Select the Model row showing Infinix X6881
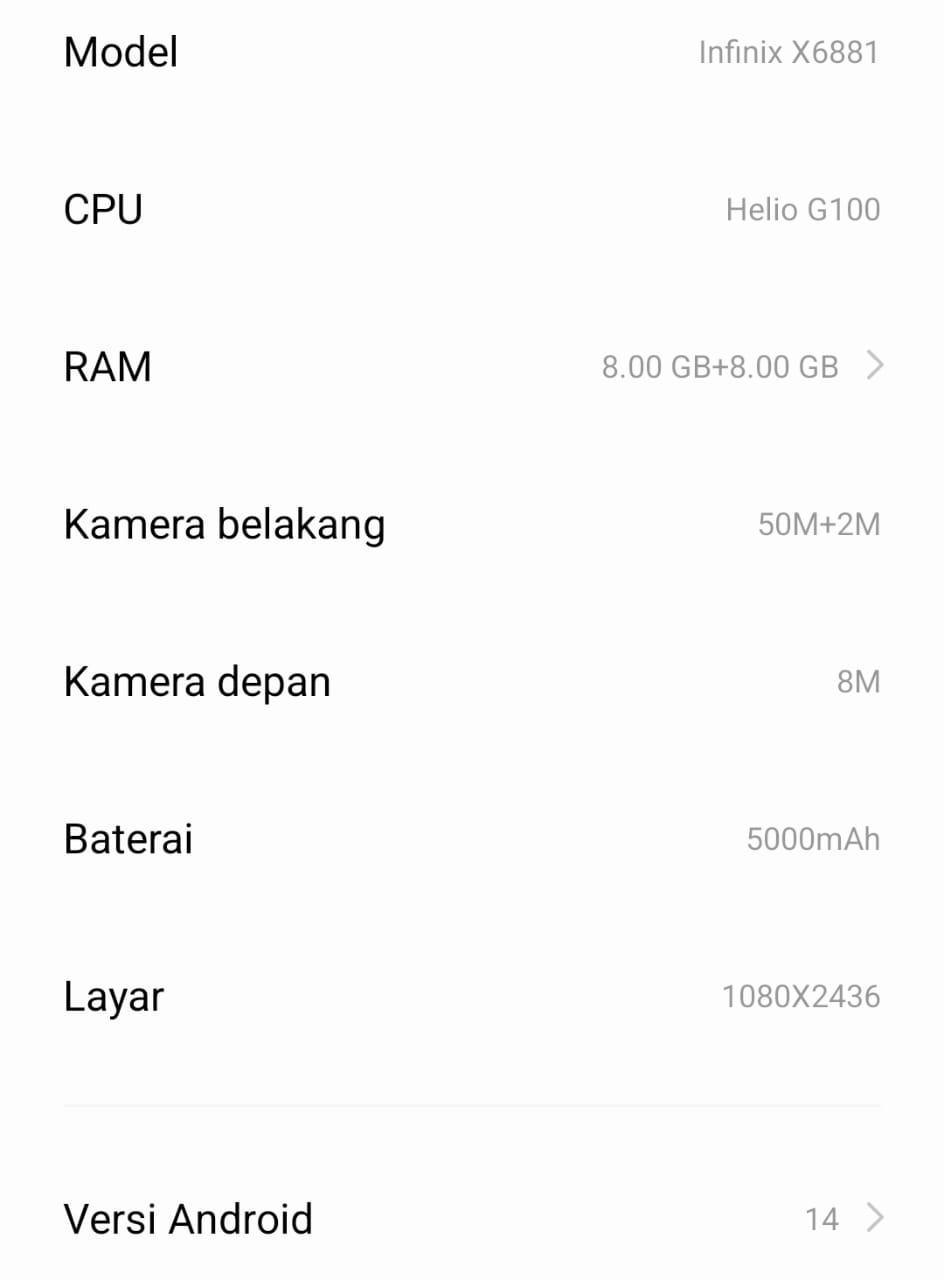Viewport: 944px width, 1280px height. [470, 52]
